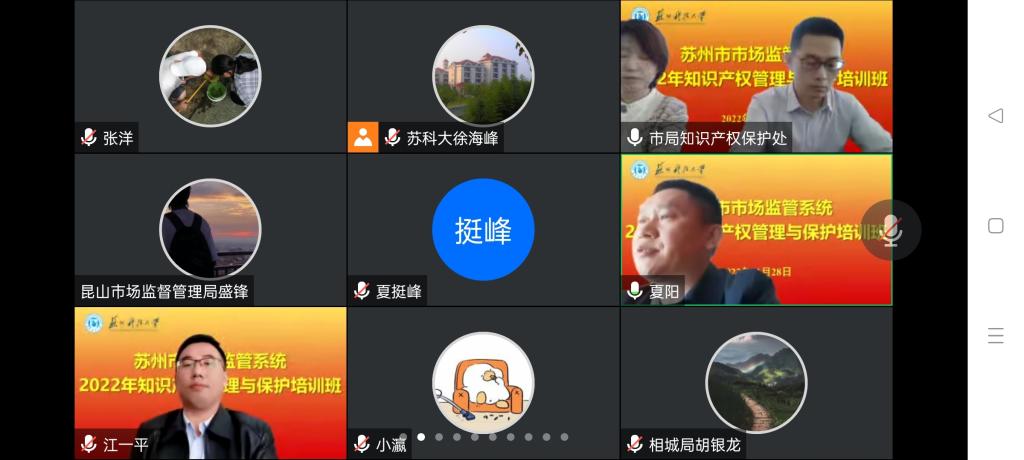
Task: Open the 市局知识产权保护处 video tile
Action: point(756,77)
